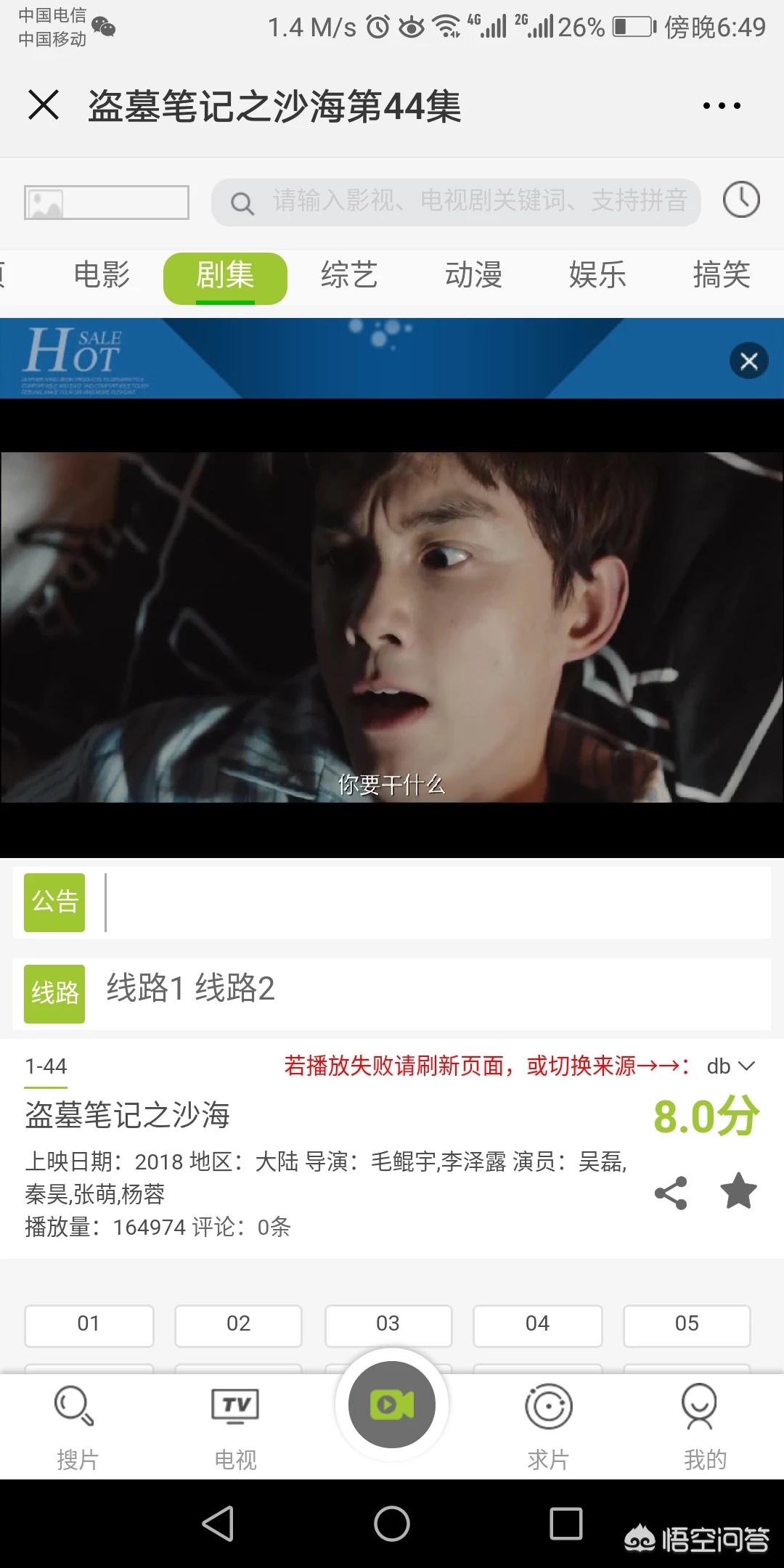Tap the system back button
Image resolution: width=784 pixels, height=1568 pixels.
tap(218, 1523)
